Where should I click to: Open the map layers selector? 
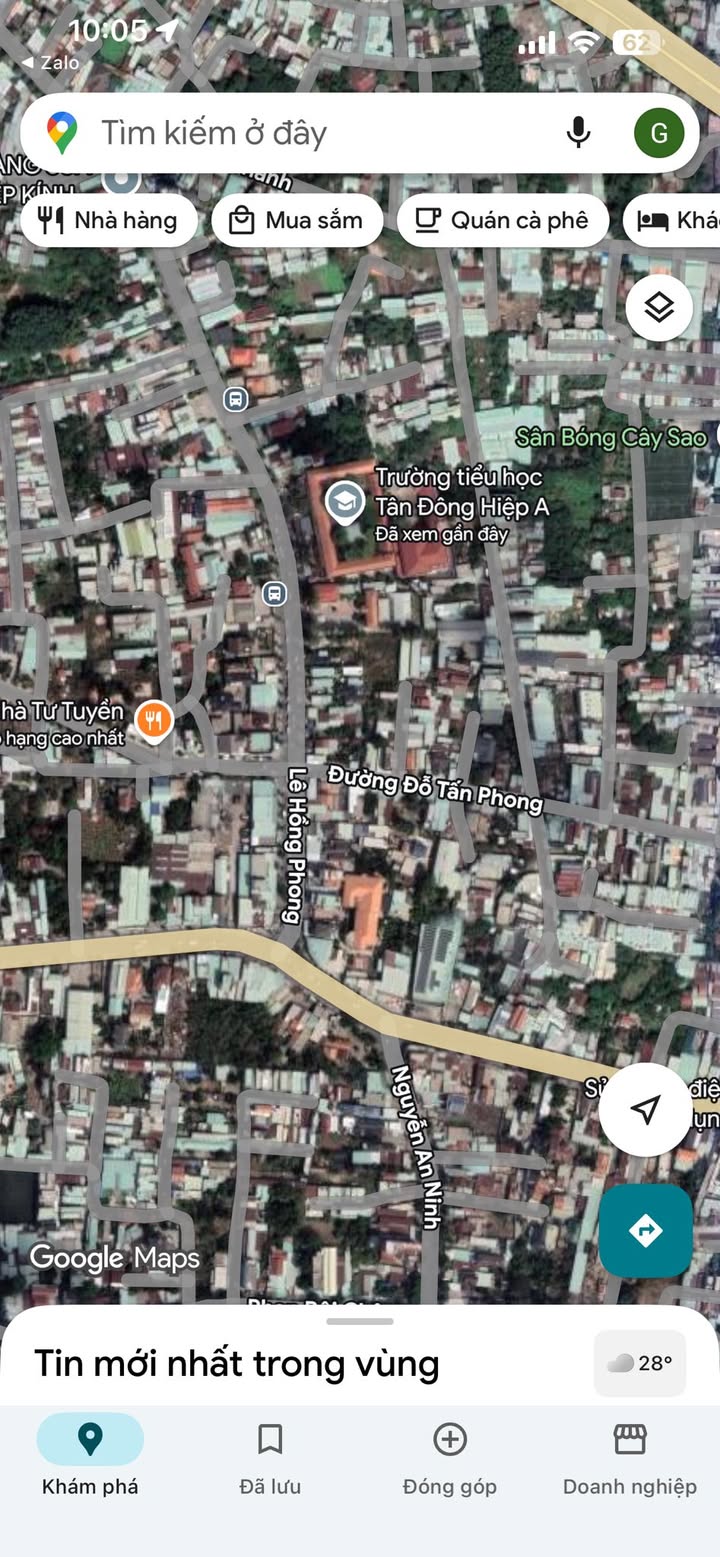tap(659, 308)
